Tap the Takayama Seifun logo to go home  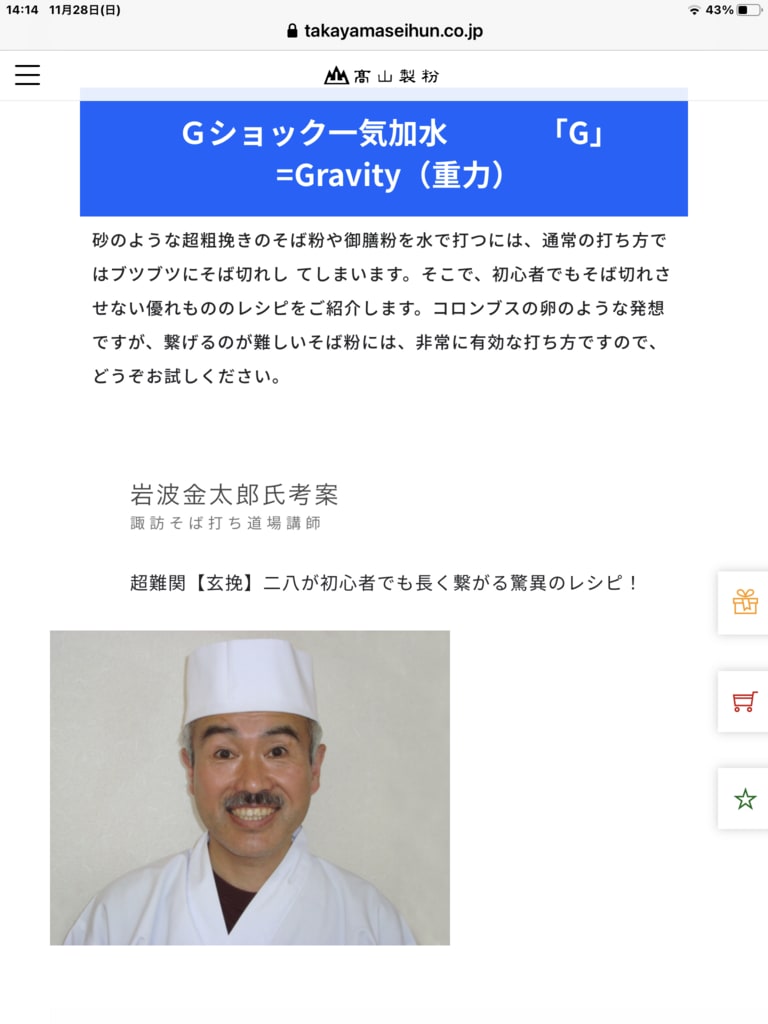pyautogui.click(x=382, y=76)
